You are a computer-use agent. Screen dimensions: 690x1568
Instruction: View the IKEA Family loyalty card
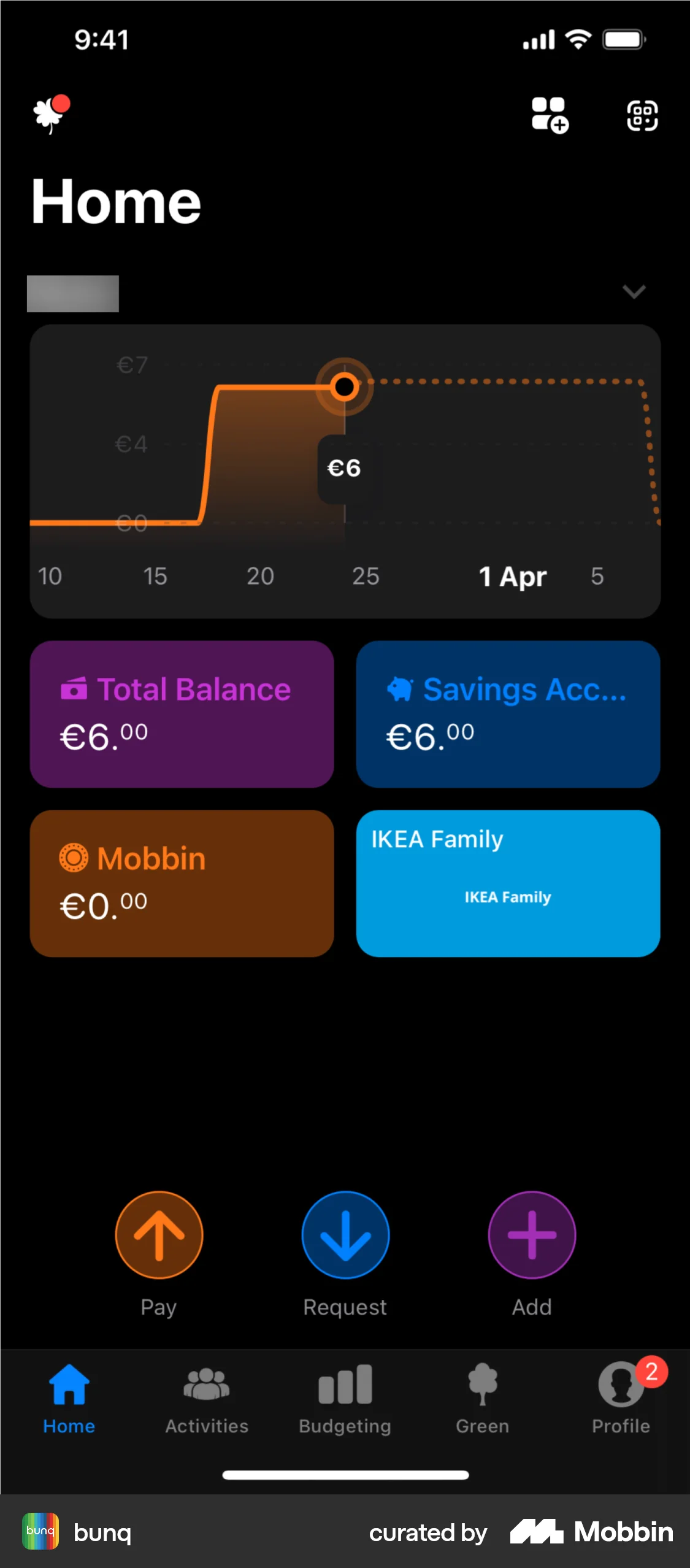pyautogui.click(x=507, y=883)
